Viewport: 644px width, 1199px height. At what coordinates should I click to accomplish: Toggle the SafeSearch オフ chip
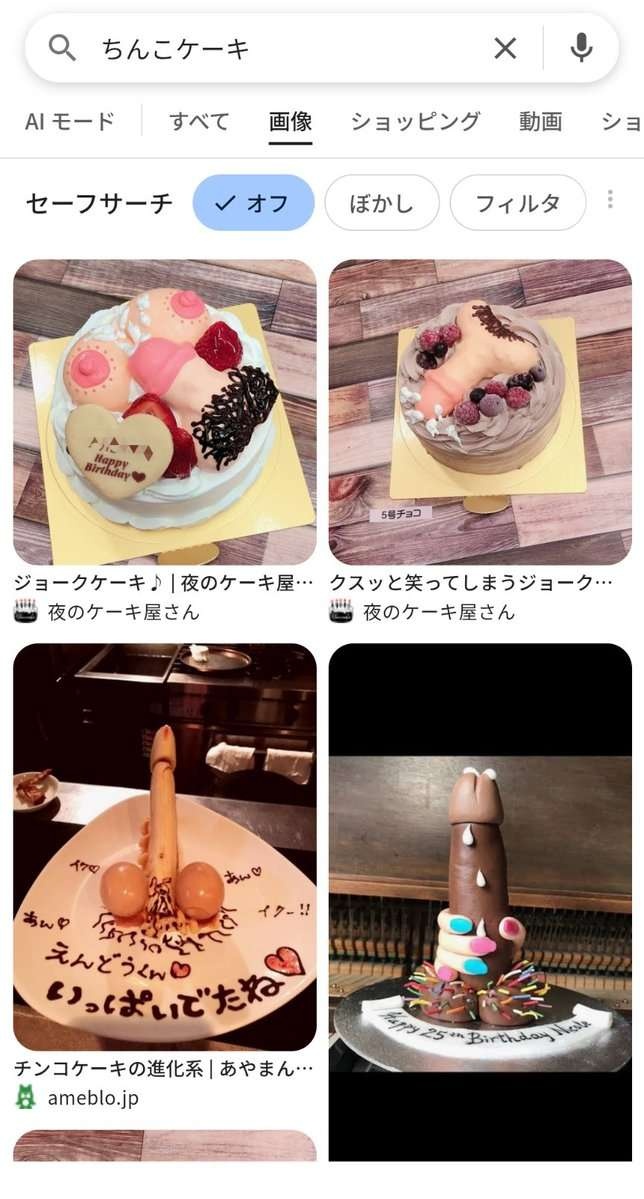tap(253, 203)
